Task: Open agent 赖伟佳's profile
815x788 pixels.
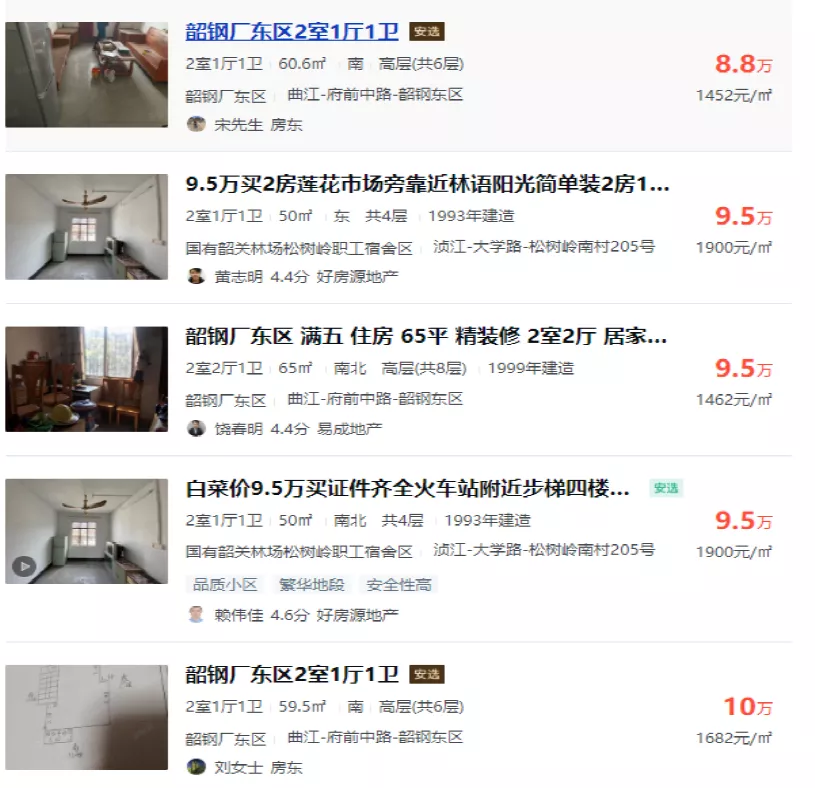Action: click(238, 615)
